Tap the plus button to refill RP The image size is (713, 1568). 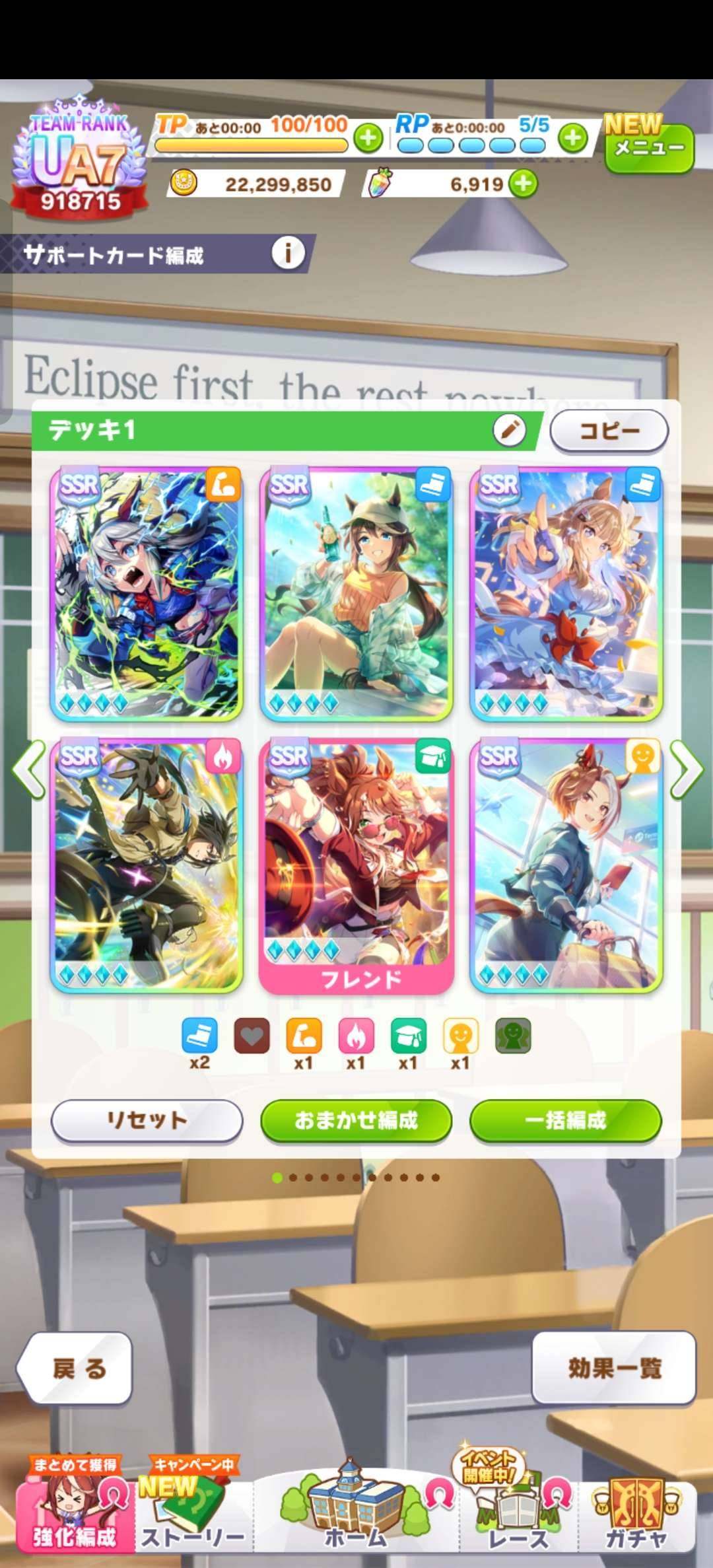point(572,138)
